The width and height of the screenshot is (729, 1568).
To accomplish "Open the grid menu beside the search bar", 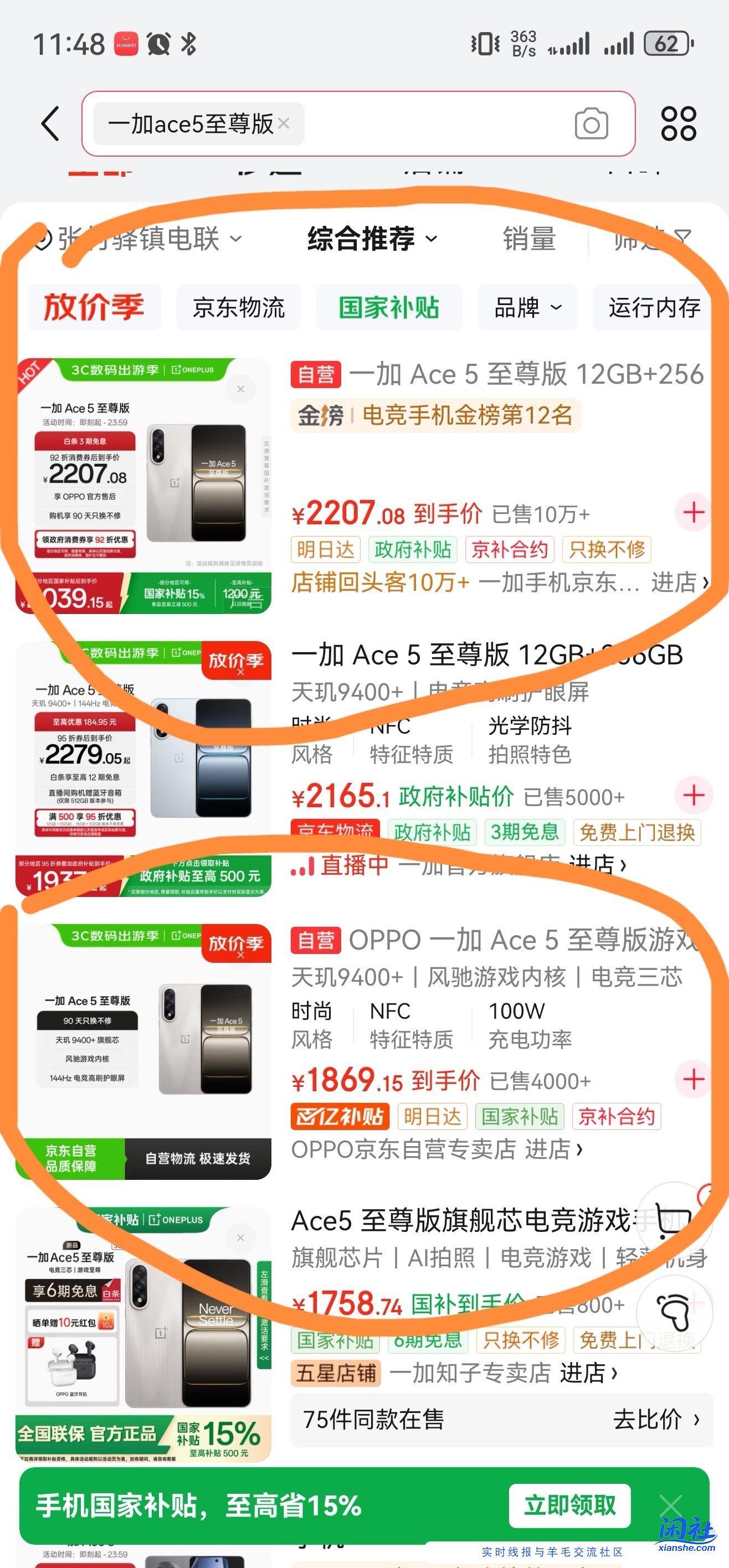I will [678, 123].
